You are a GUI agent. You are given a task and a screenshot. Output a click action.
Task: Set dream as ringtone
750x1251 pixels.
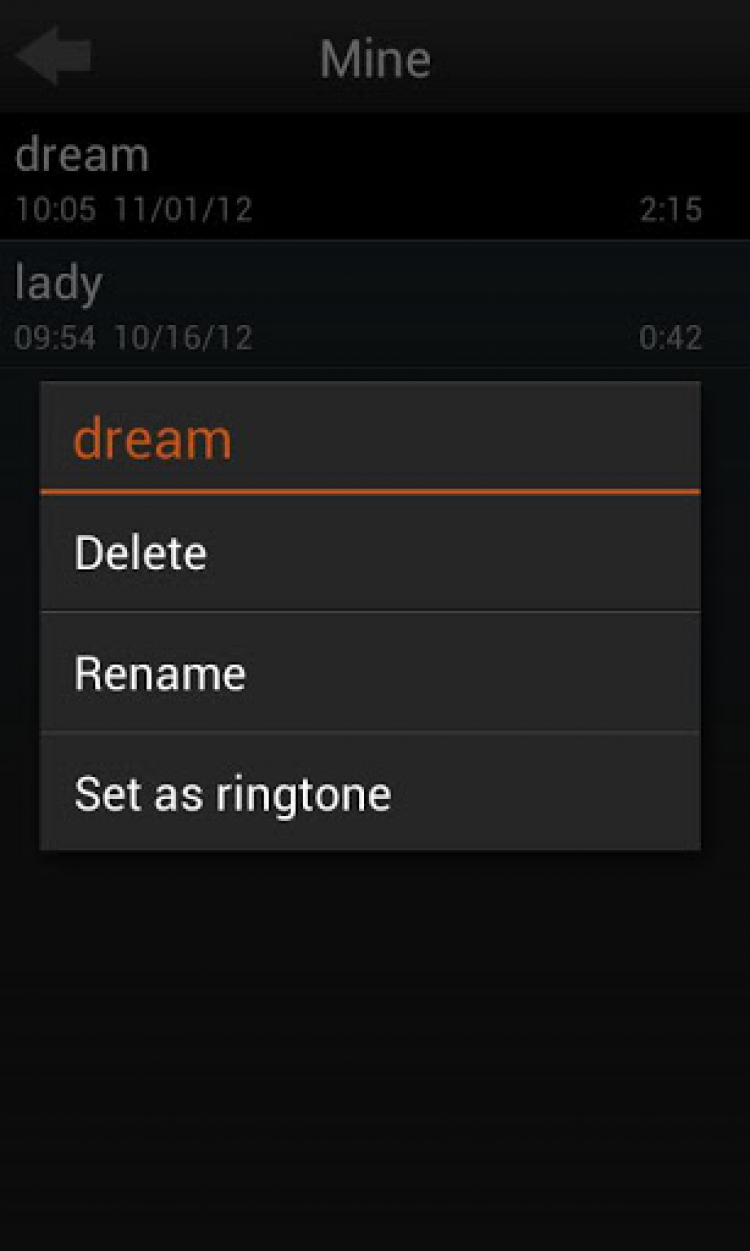370,793
